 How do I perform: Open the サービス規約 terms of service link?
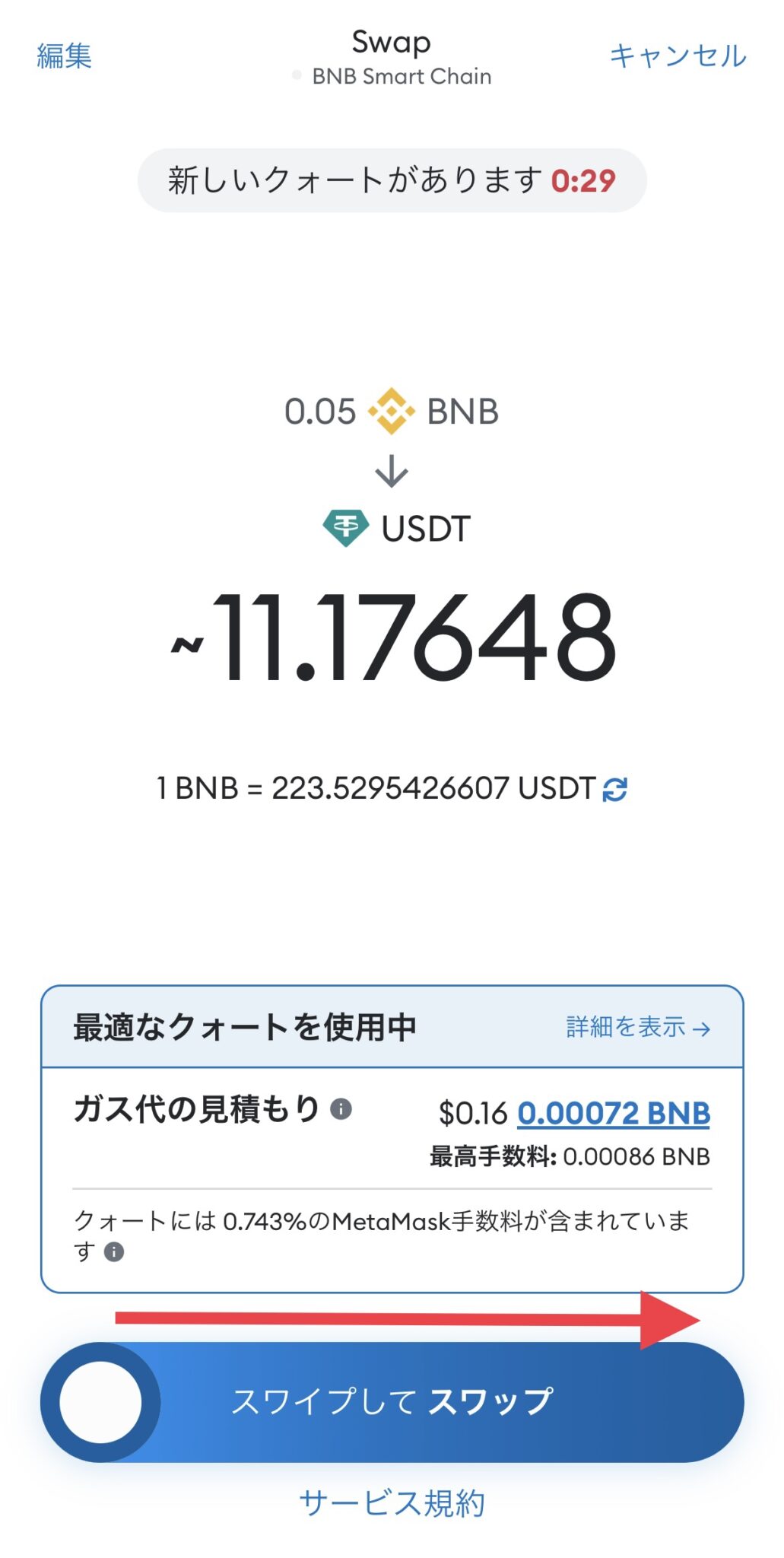392,1501
